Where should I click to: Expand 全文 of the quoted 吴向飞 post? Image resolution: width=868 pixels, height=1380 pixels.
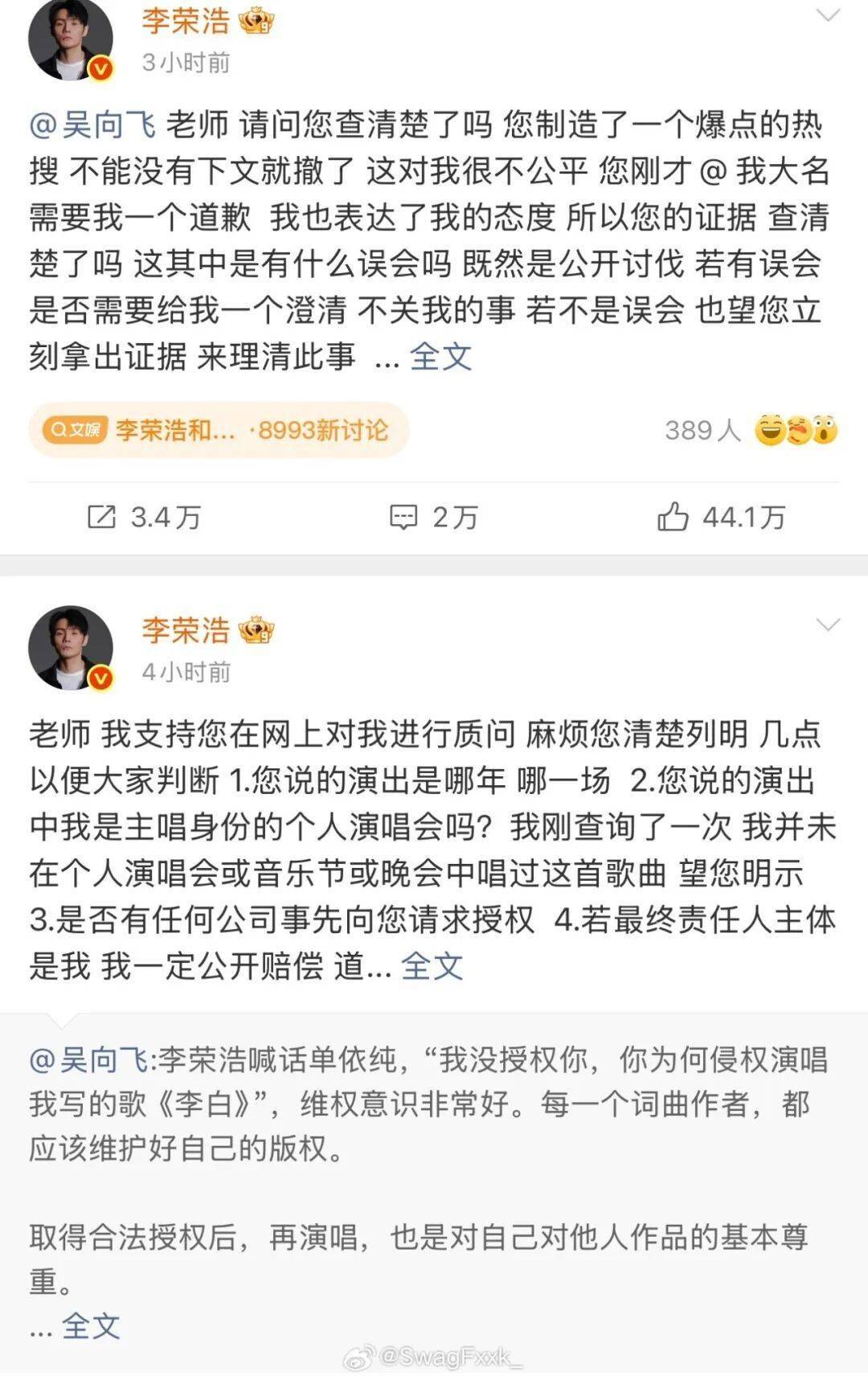click(91, 1326)
